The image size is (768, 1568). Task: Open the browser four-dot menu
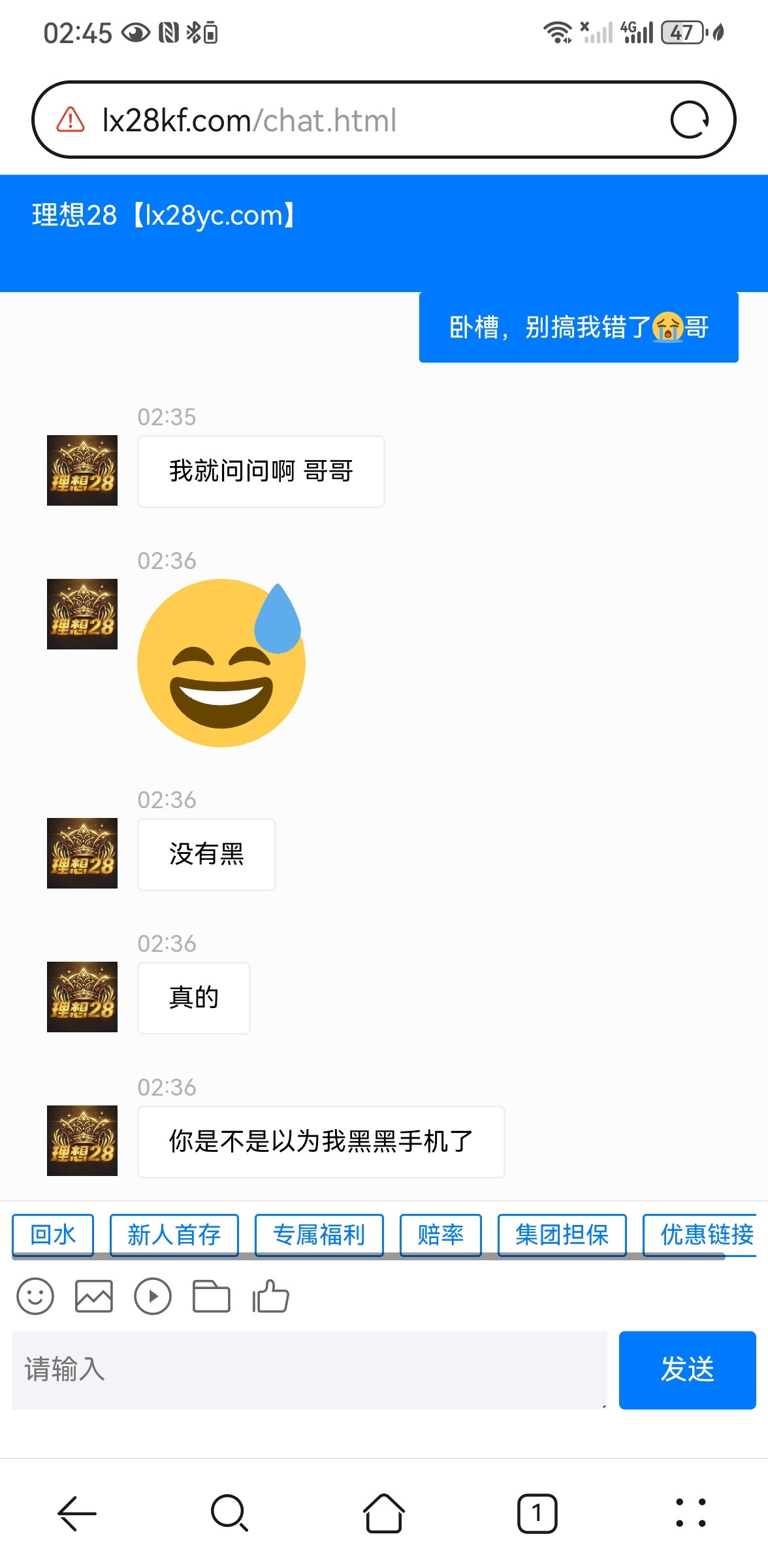click(691, 1513)
